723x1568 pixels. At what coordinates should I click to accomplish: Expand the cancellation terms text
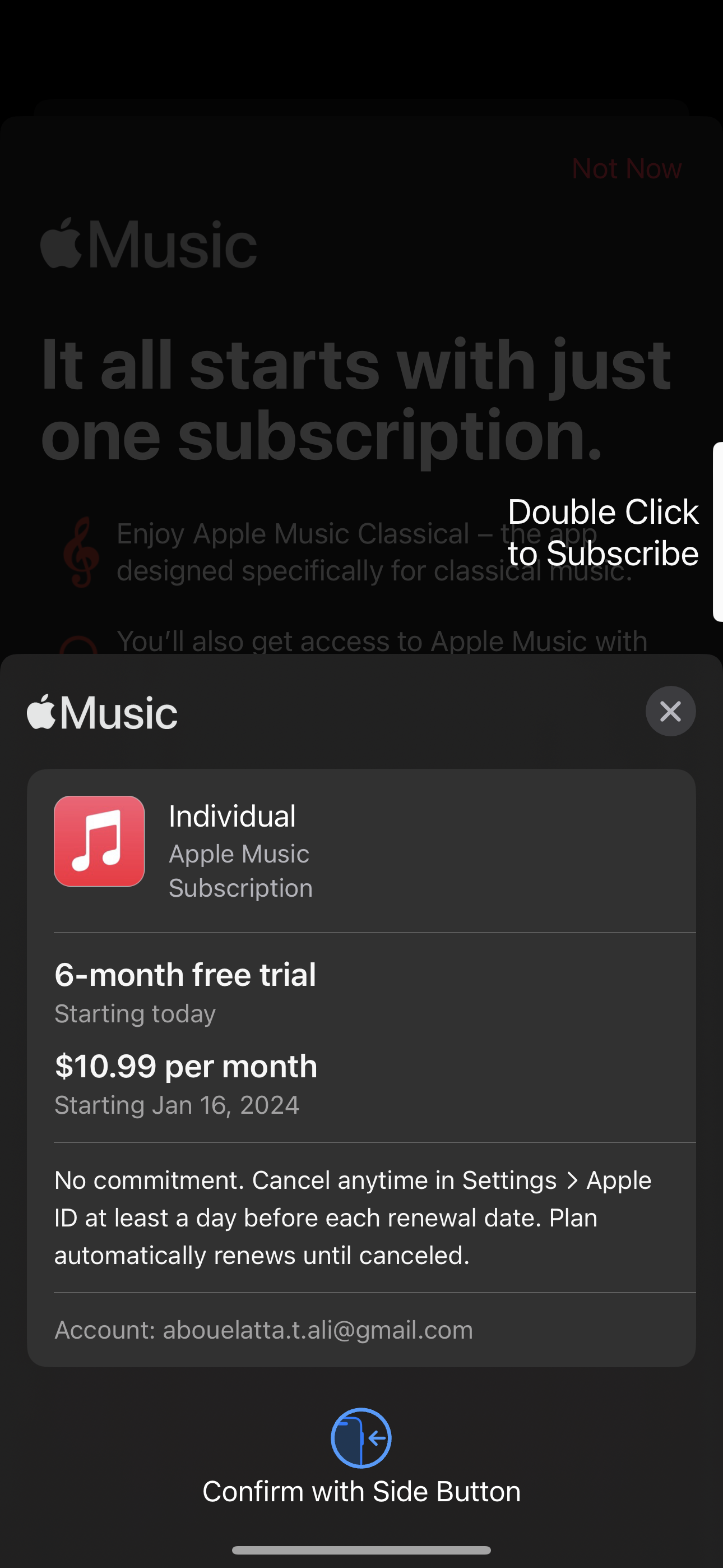tap(361, 1217)
